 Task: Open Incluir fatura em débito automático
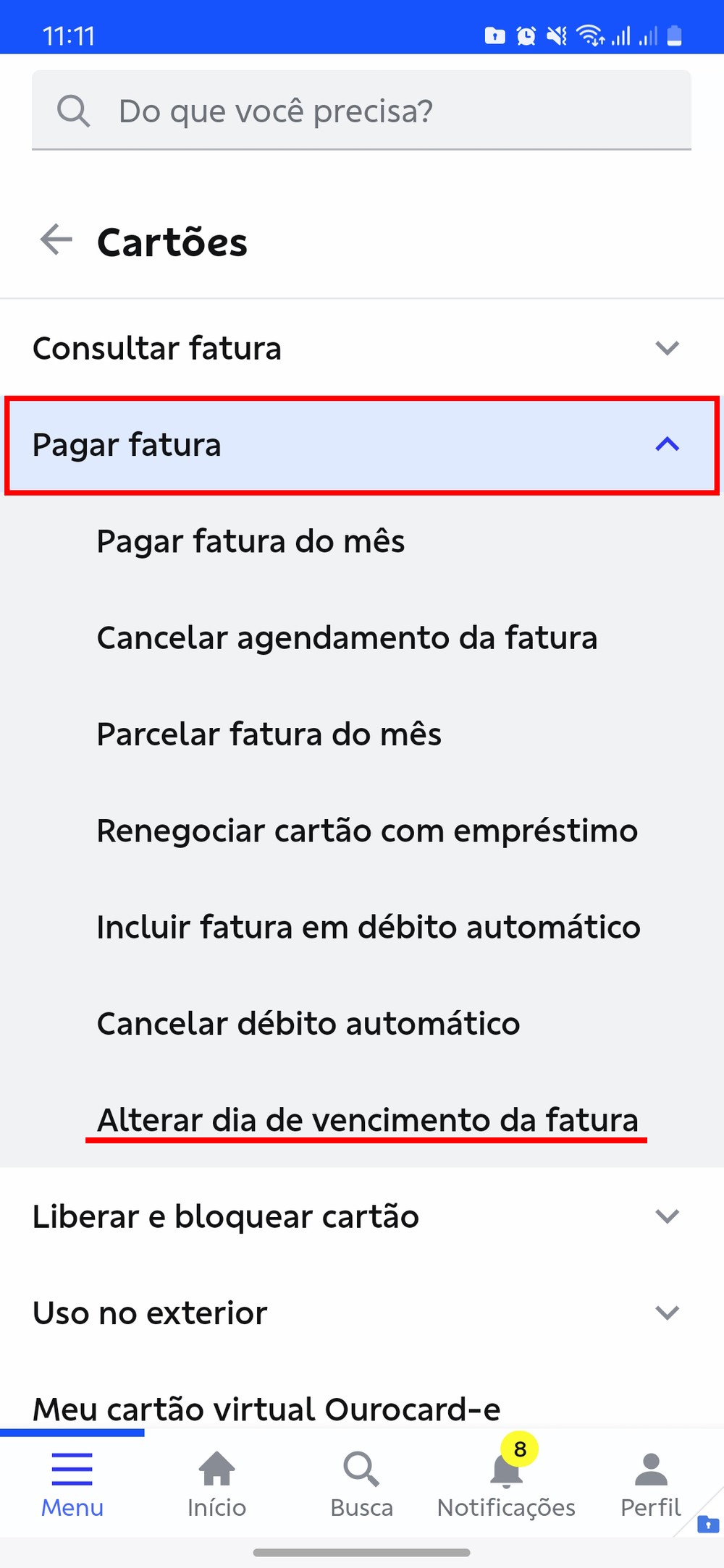tap(369, 928)
